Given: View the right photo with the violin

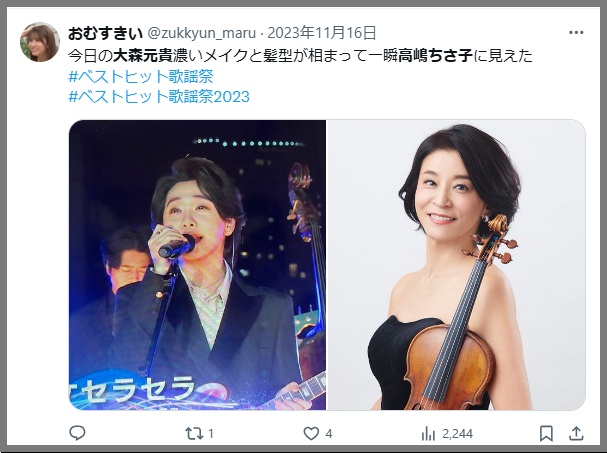Looking at the screenshot, I should 456,265.
